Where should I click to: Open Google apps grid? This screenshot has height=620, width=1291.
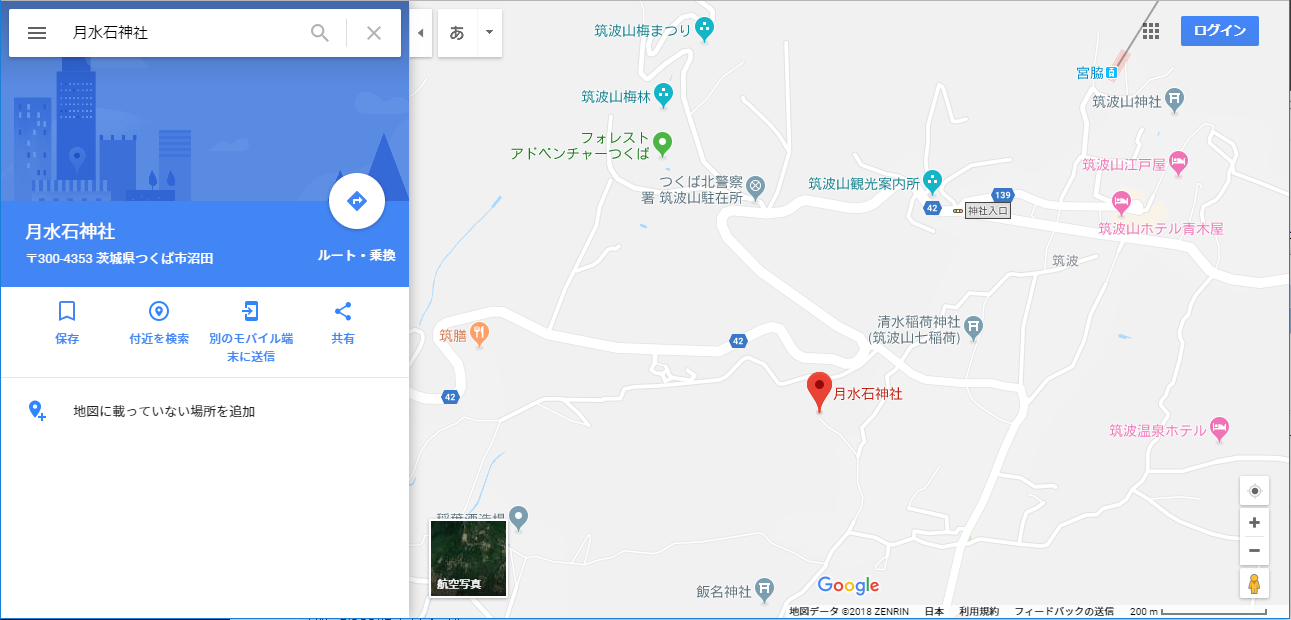(x=1151, y=31)
